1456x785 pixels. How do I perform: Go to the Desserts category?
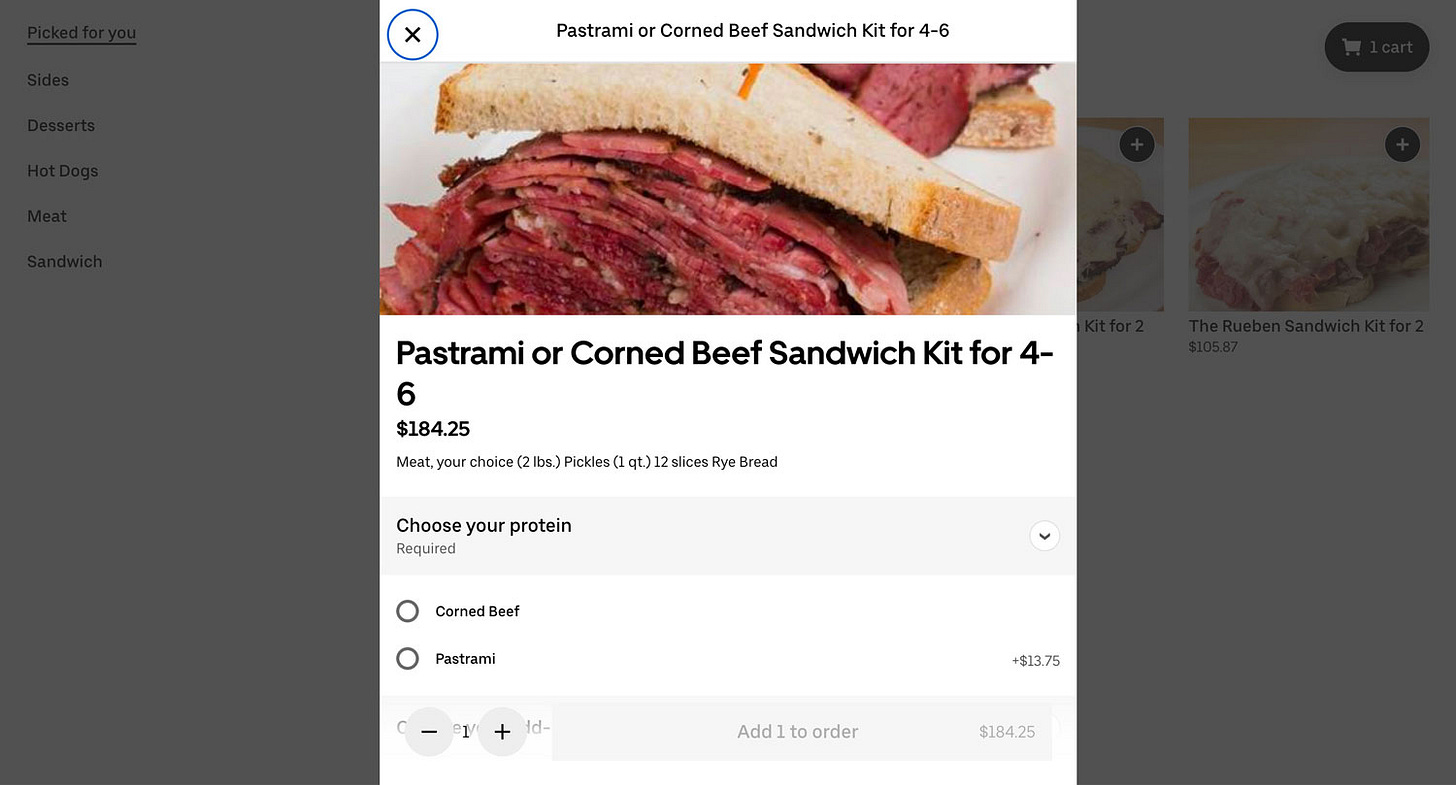[x=61, y=126]
